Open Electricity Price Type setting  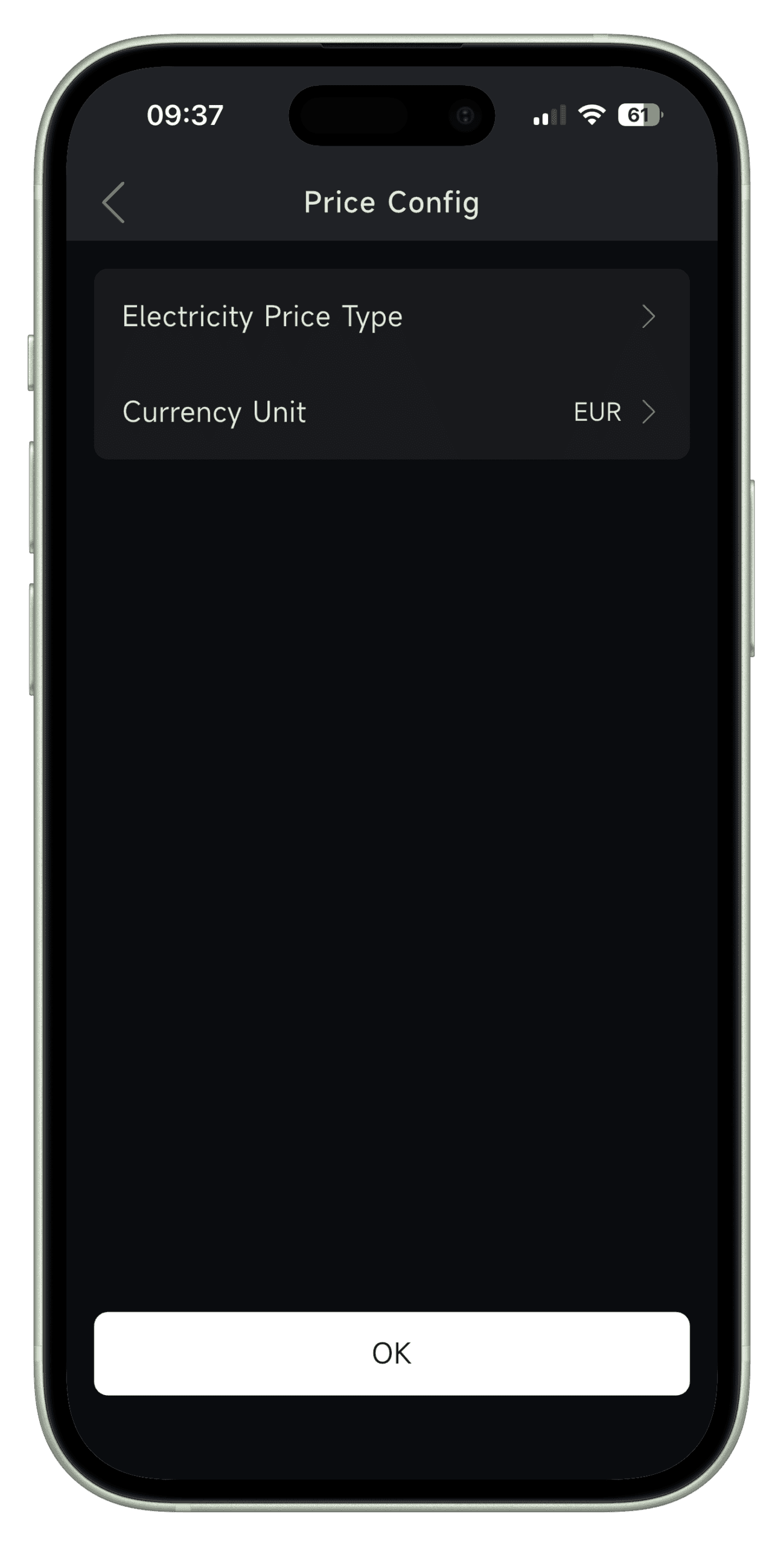pos(391,316)
